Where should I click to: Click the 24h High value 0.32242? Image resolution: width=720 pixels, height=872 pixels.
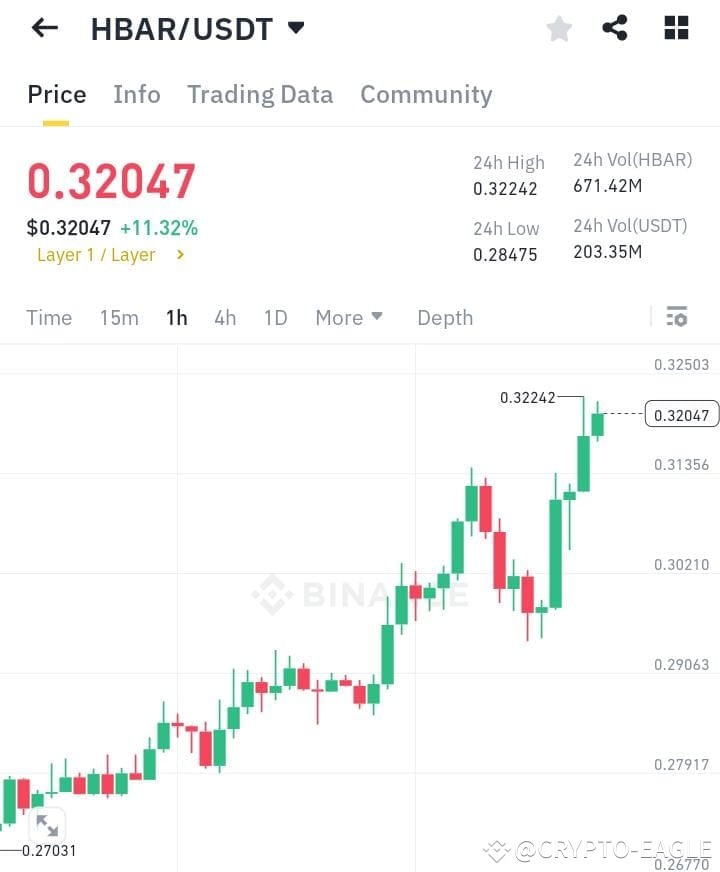click(x=505, y=188)
